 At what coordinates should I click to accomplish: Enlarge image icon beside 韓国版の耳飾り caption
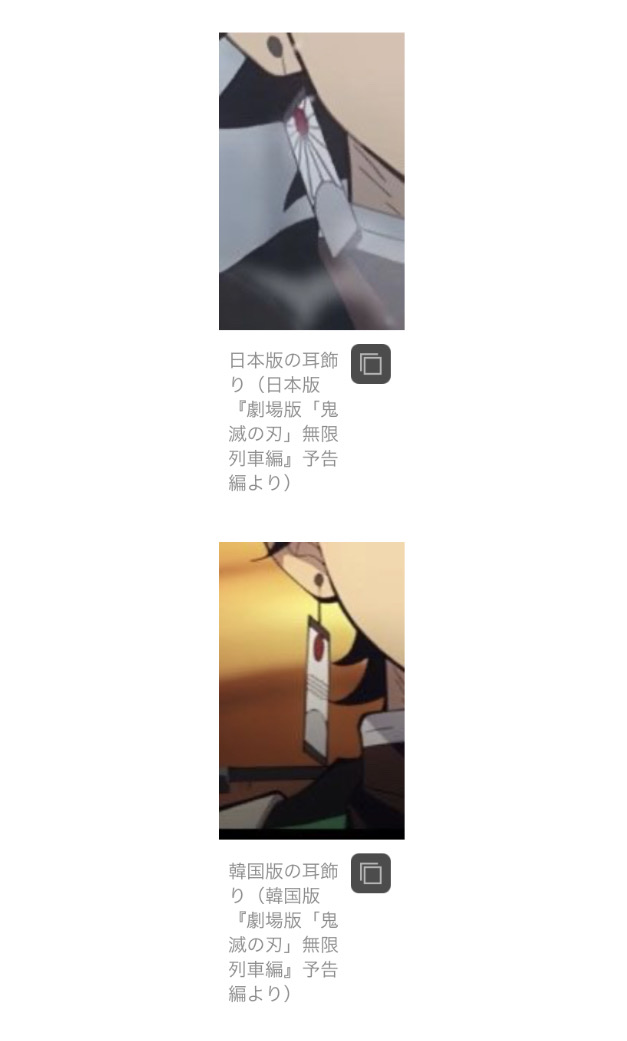[371, 873]
